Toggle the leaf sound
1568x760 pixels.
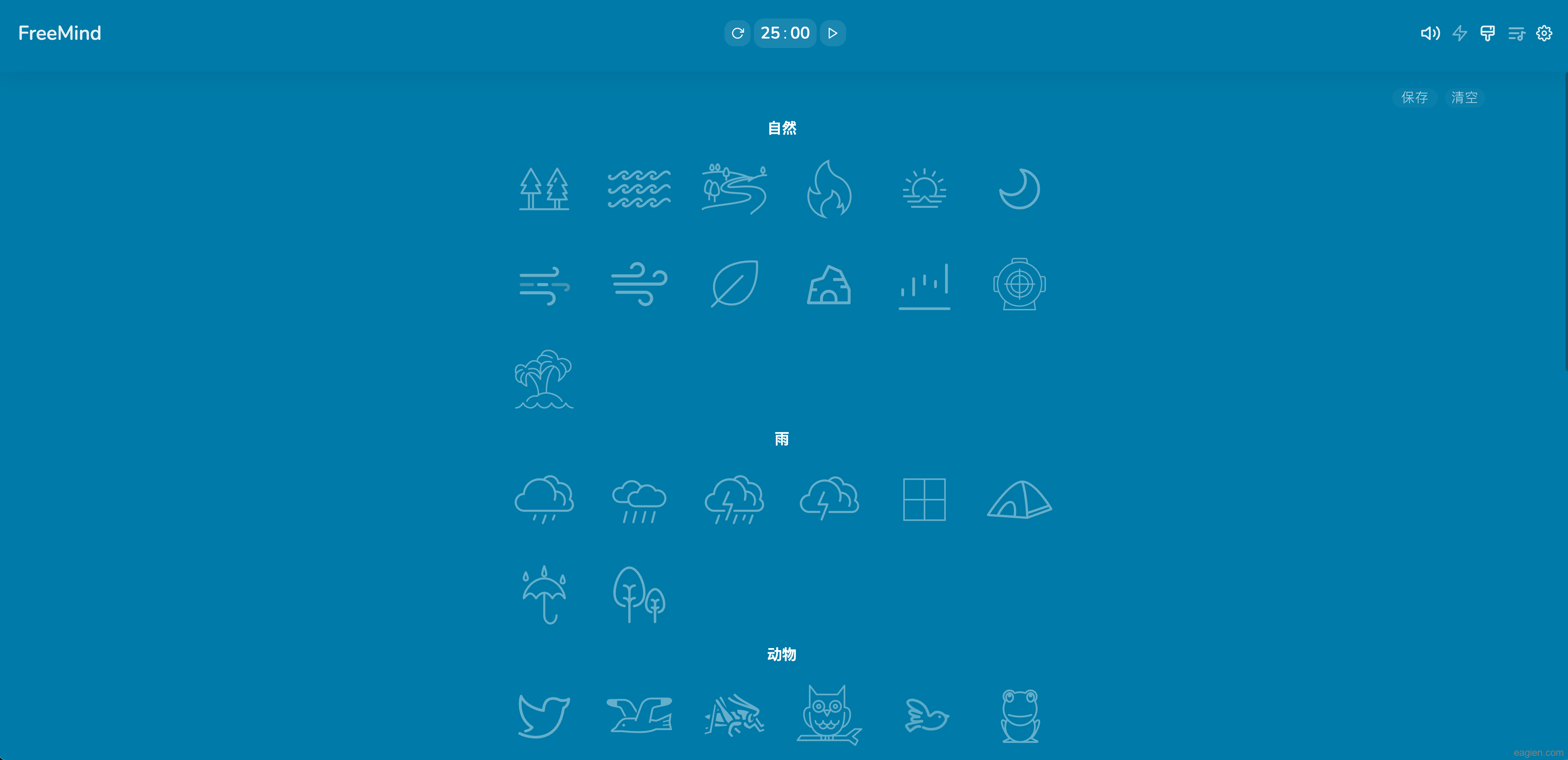735,284
